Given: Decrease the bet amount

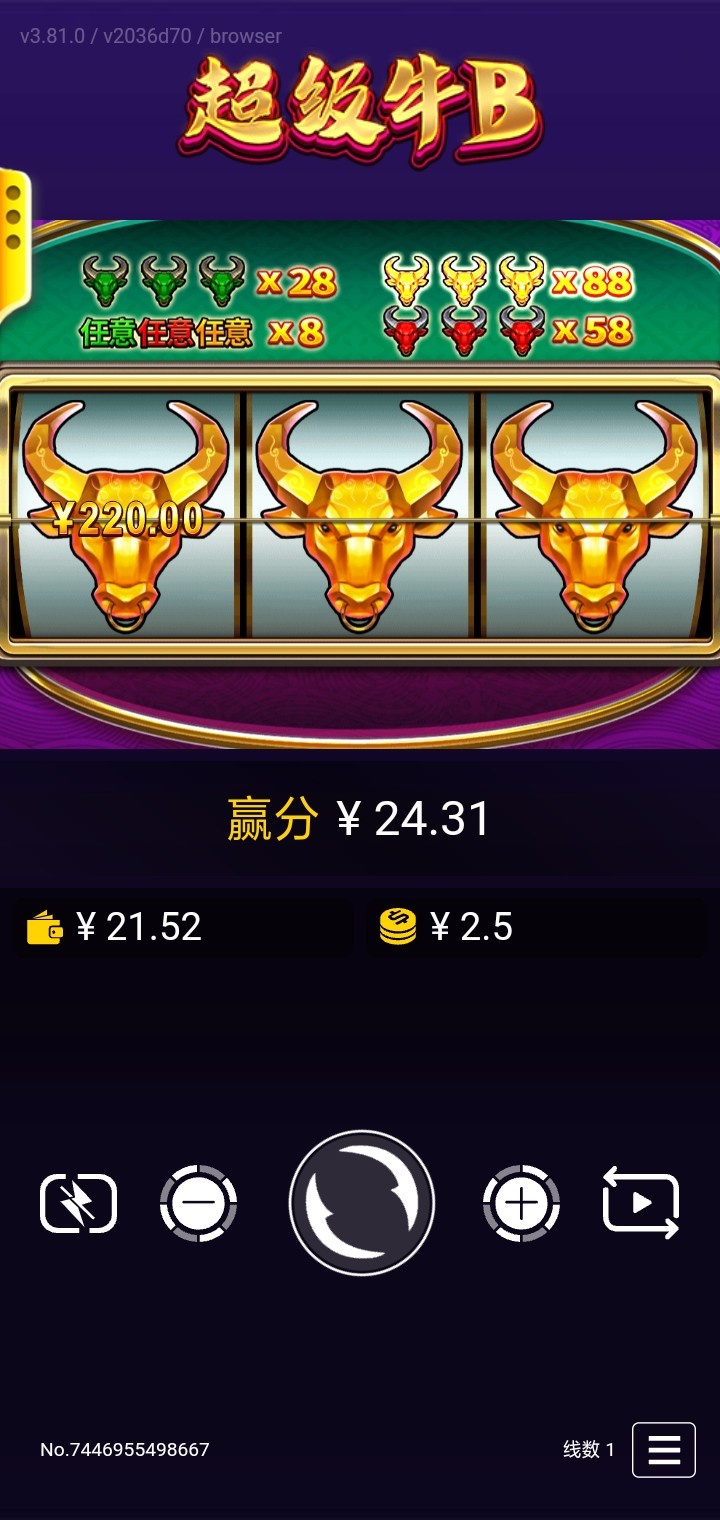Looking at the screenshot, I should coord(198,1203).
